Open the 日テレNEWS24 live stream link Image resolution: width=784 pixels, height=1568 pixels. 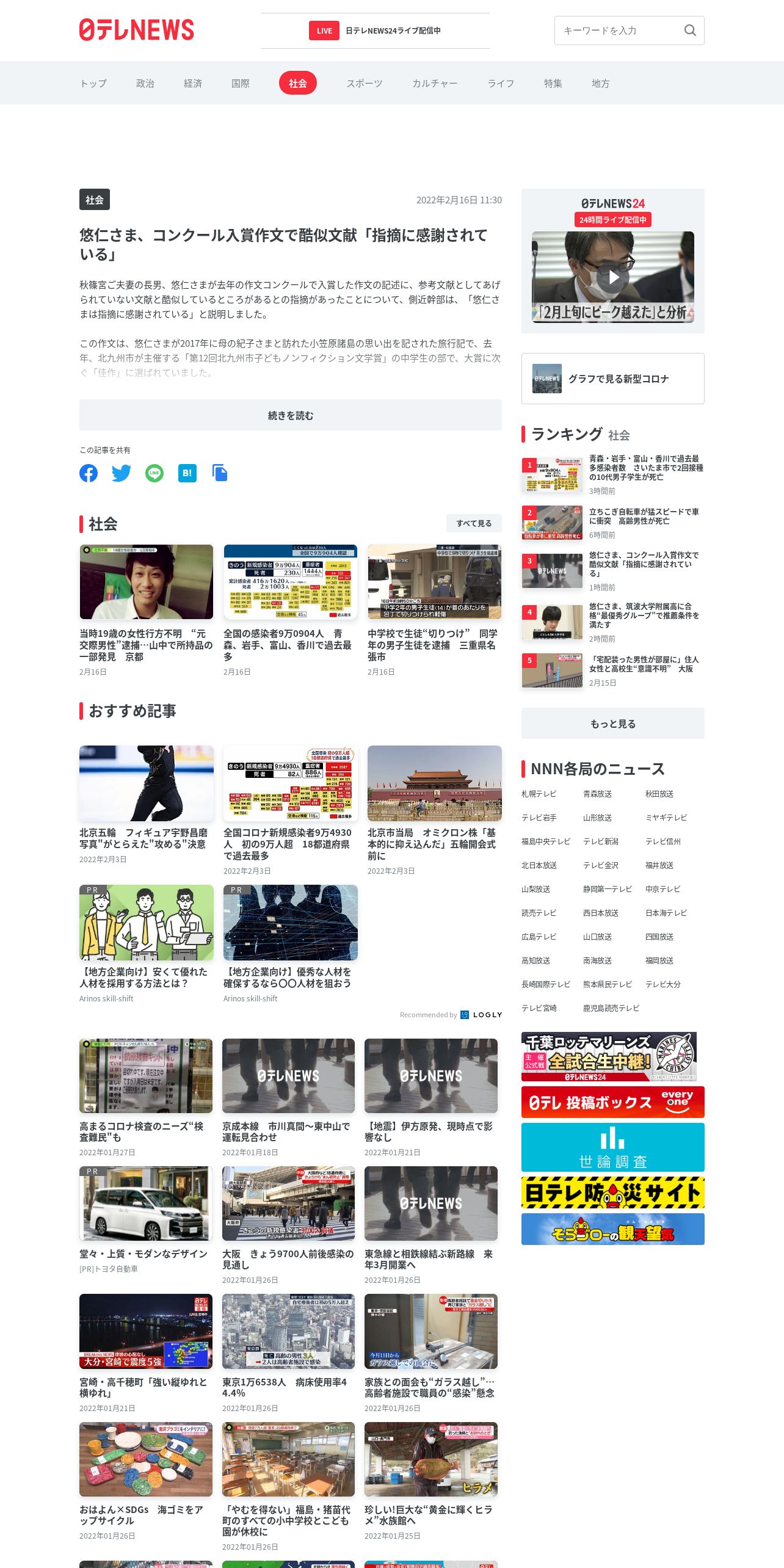point(375,31)
